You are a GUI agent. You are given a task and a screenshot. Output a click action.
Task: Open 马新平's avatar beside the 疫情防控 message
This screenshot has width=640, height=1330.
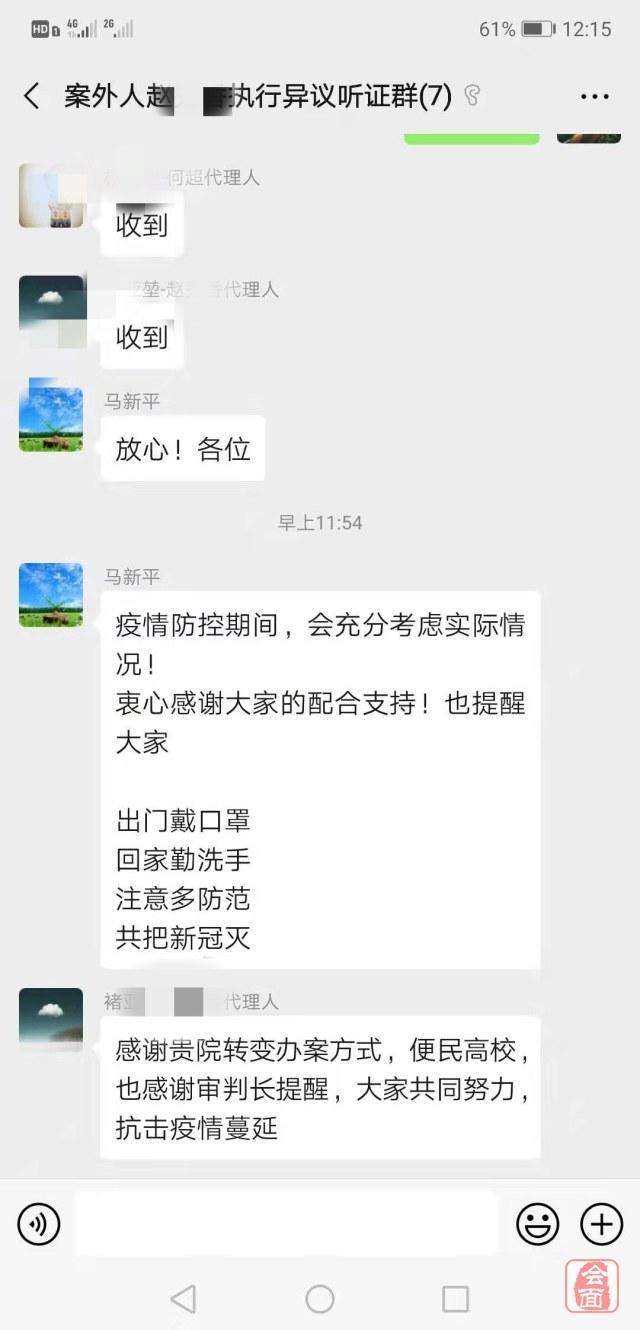(x=51, y=594)
